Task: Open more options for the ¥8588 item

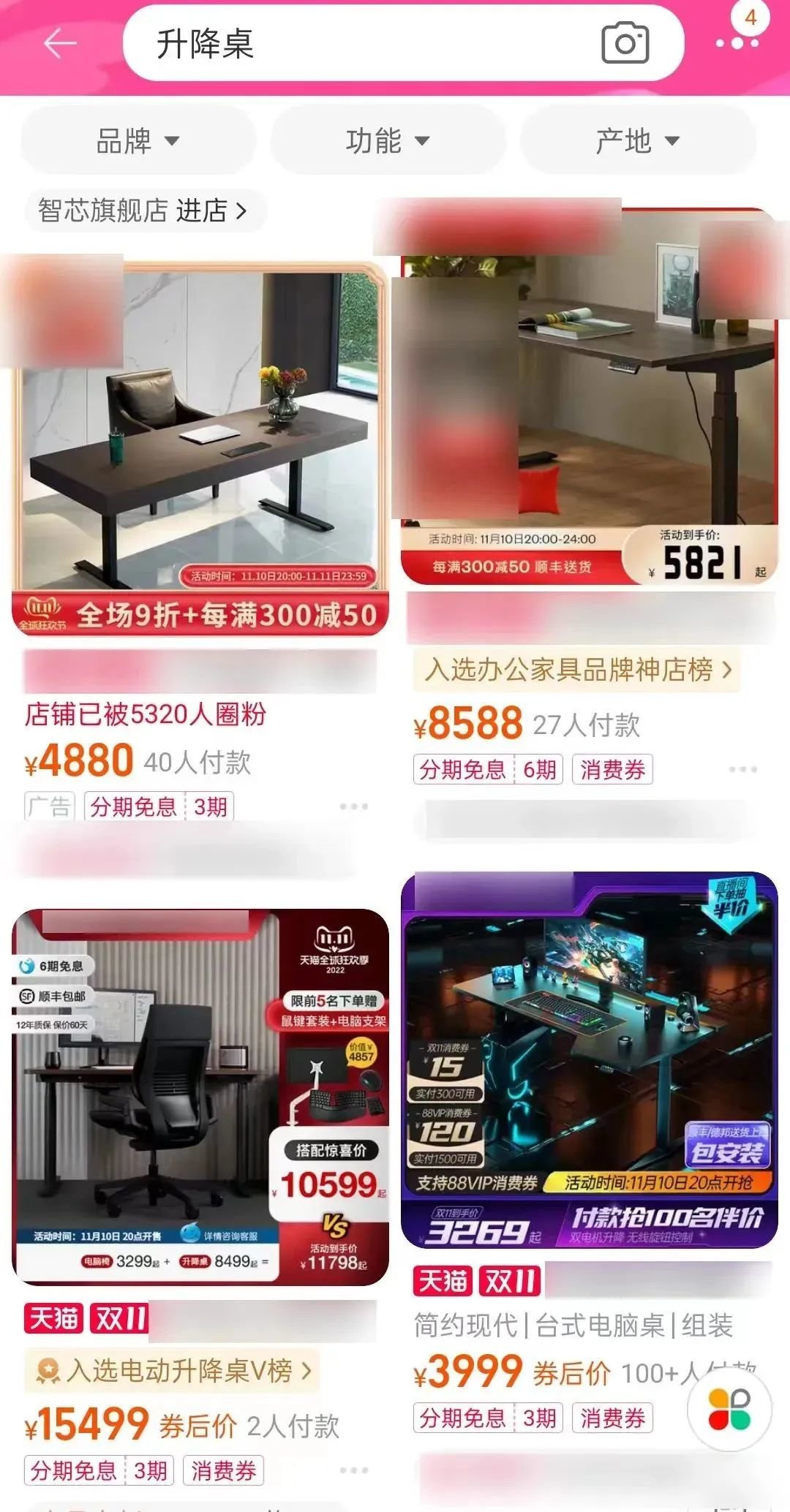Action: tap(742, 769)
